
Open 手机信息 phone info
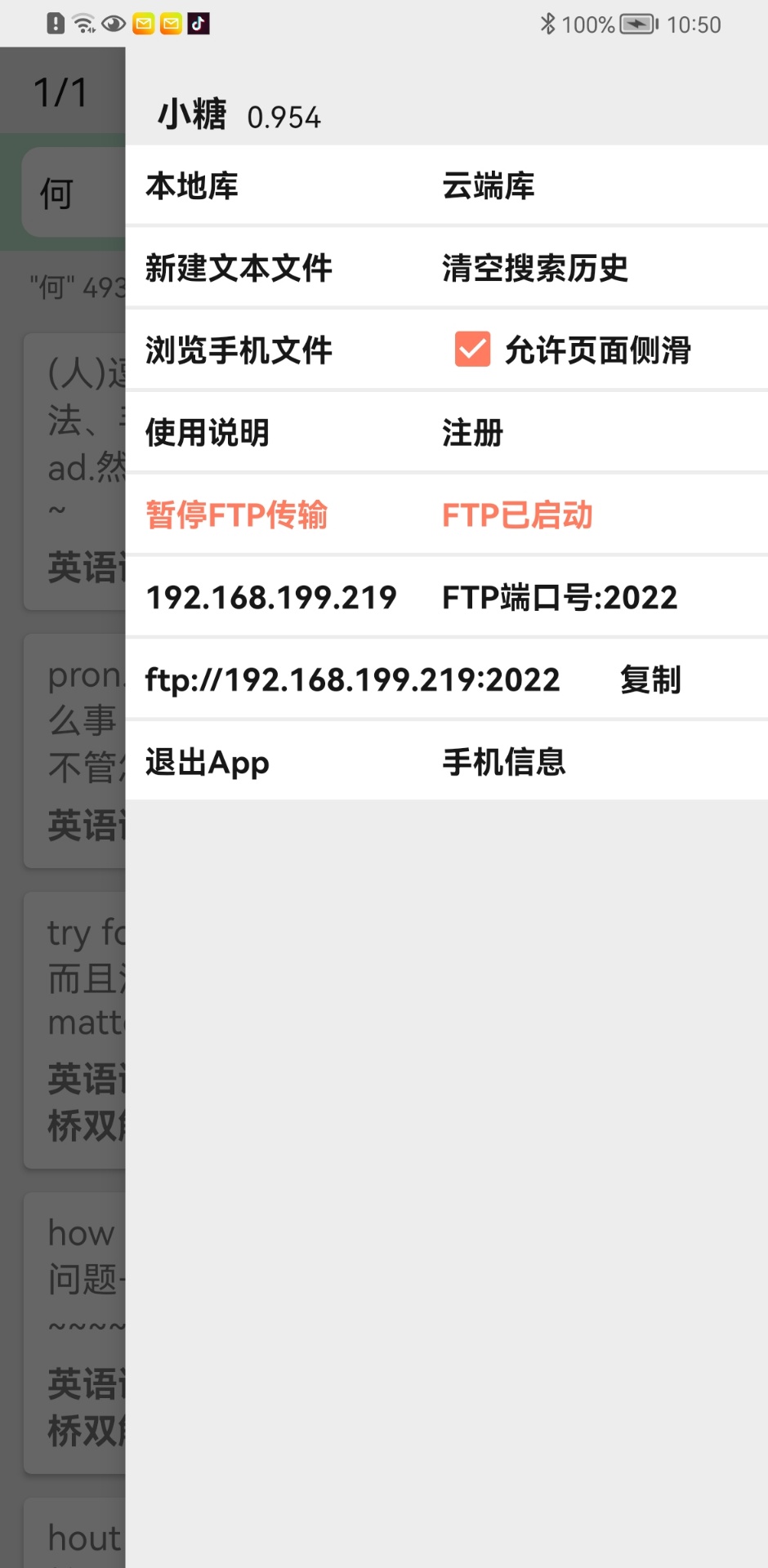point(504,762)
